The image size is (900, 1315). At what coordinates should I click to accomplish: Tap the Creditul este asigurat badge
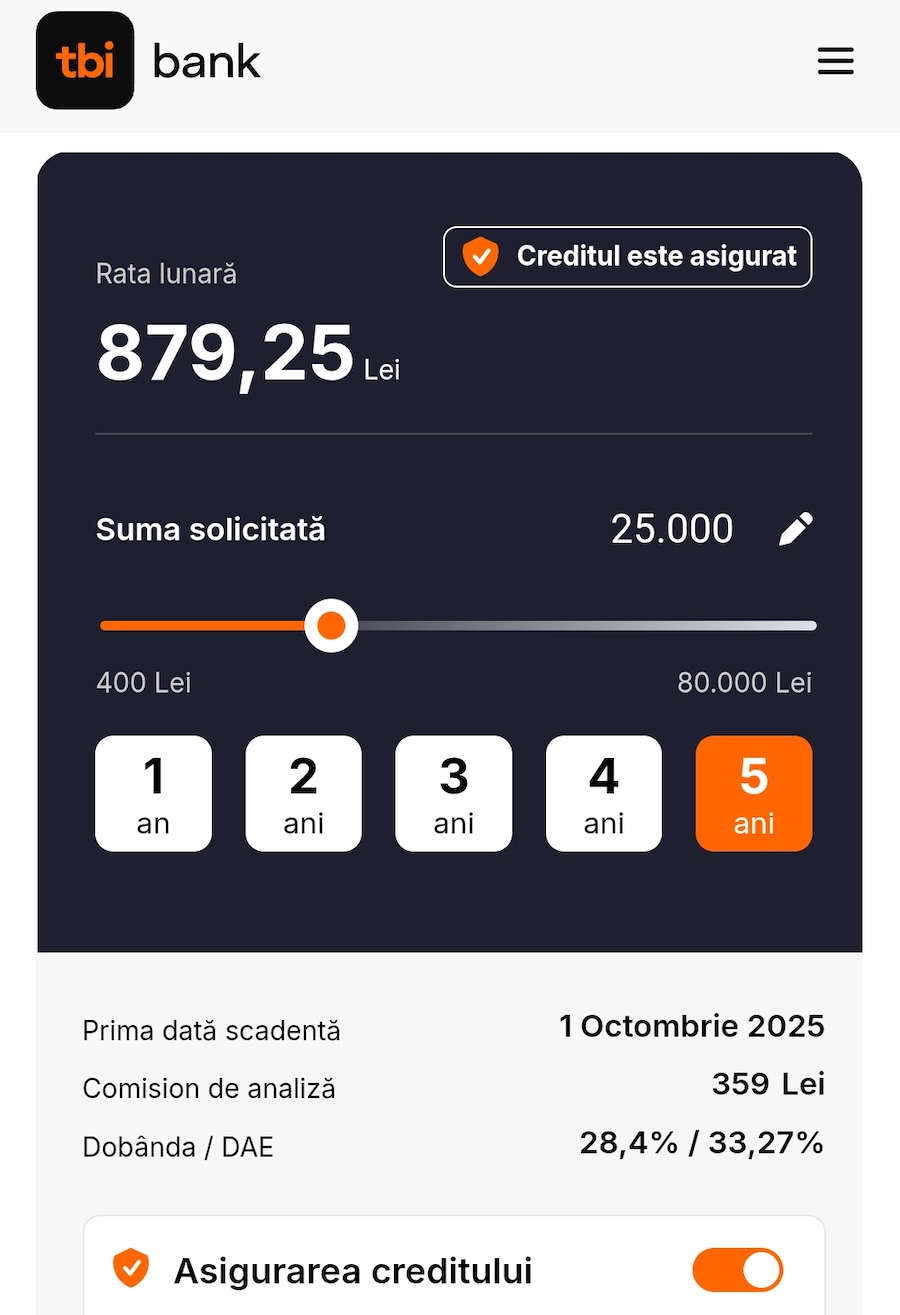click(627, 257)
